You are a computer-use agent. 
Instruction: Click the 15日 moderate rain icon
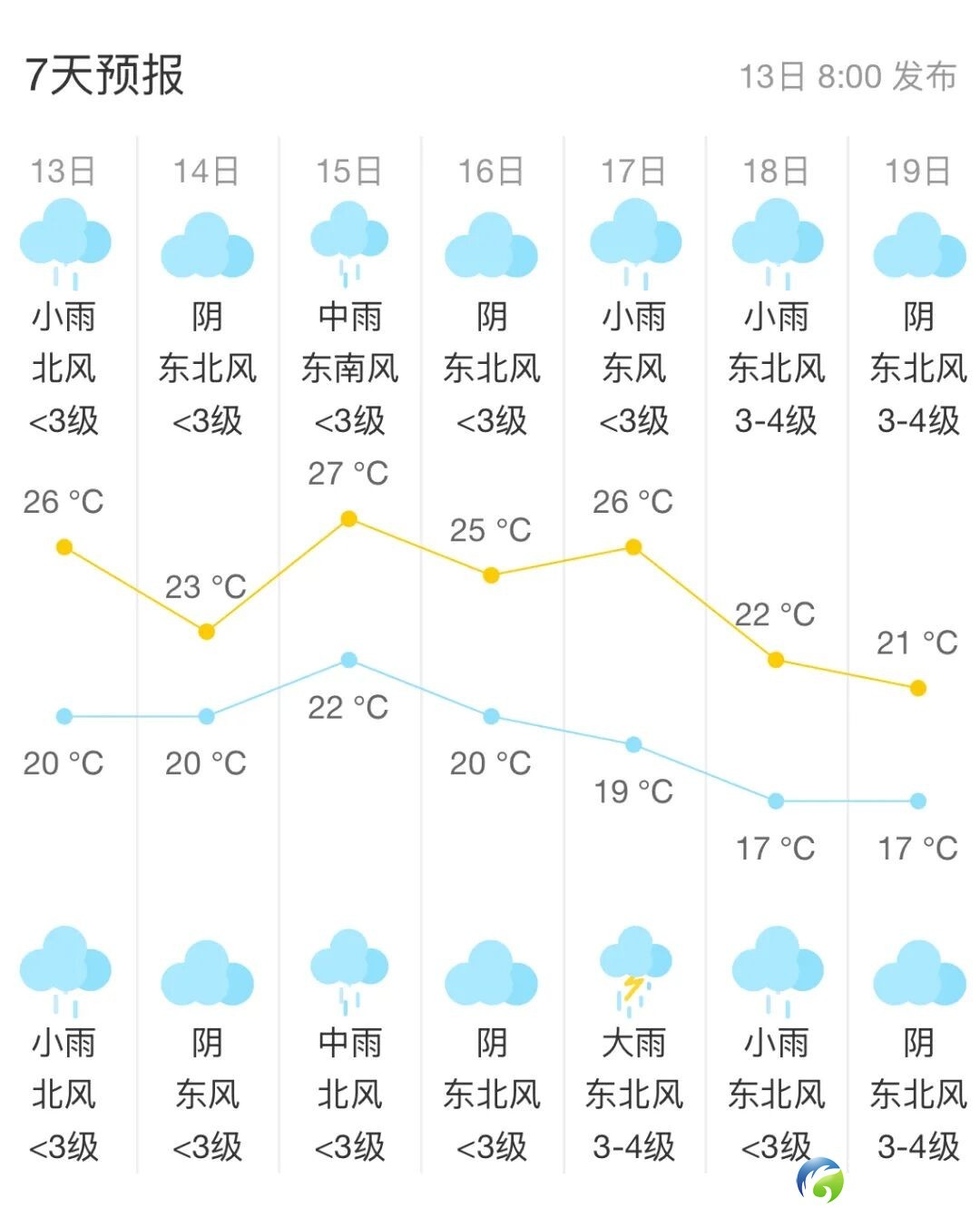coord(349,238)
